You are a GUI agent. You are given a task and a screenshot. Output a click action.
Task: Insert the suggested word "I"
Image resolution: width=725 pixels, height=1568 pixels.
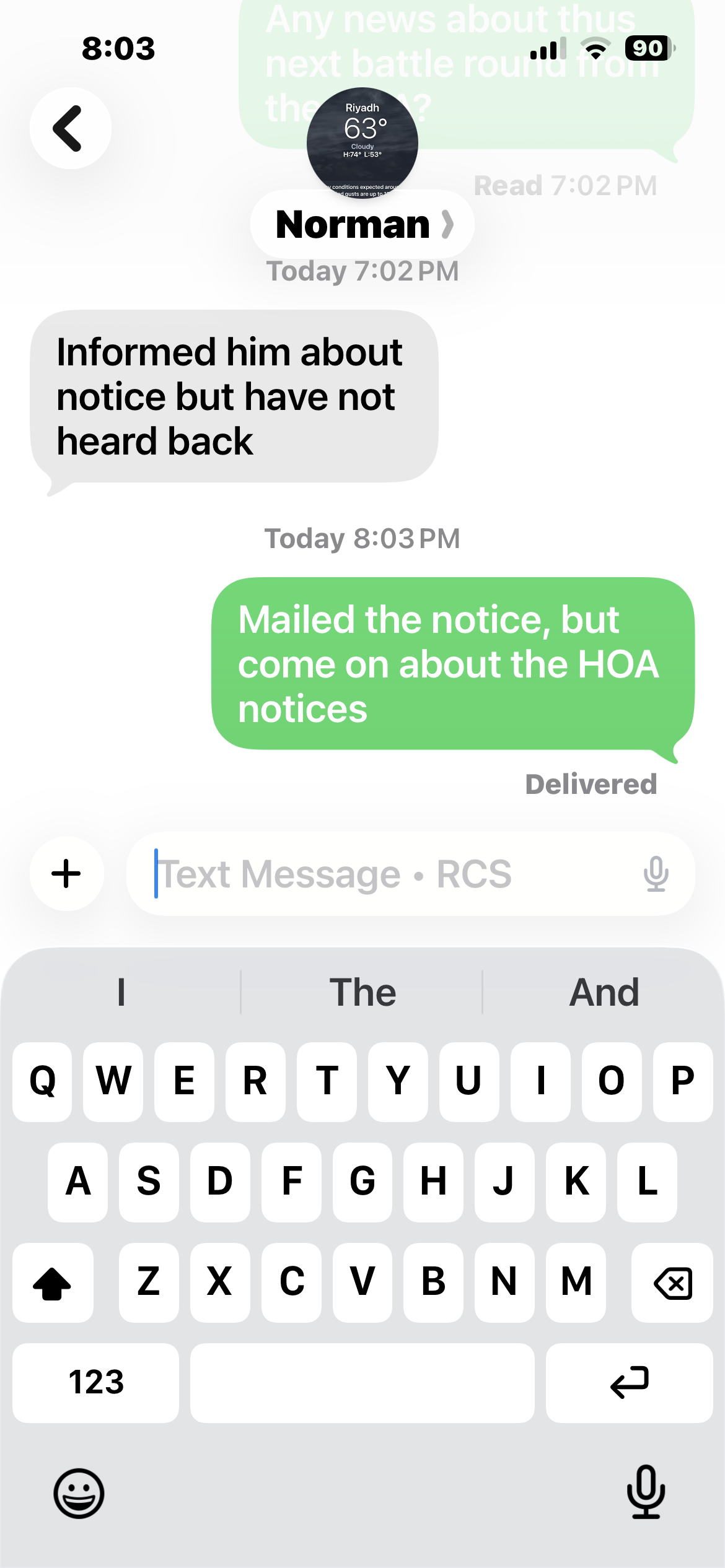point(121,992)
